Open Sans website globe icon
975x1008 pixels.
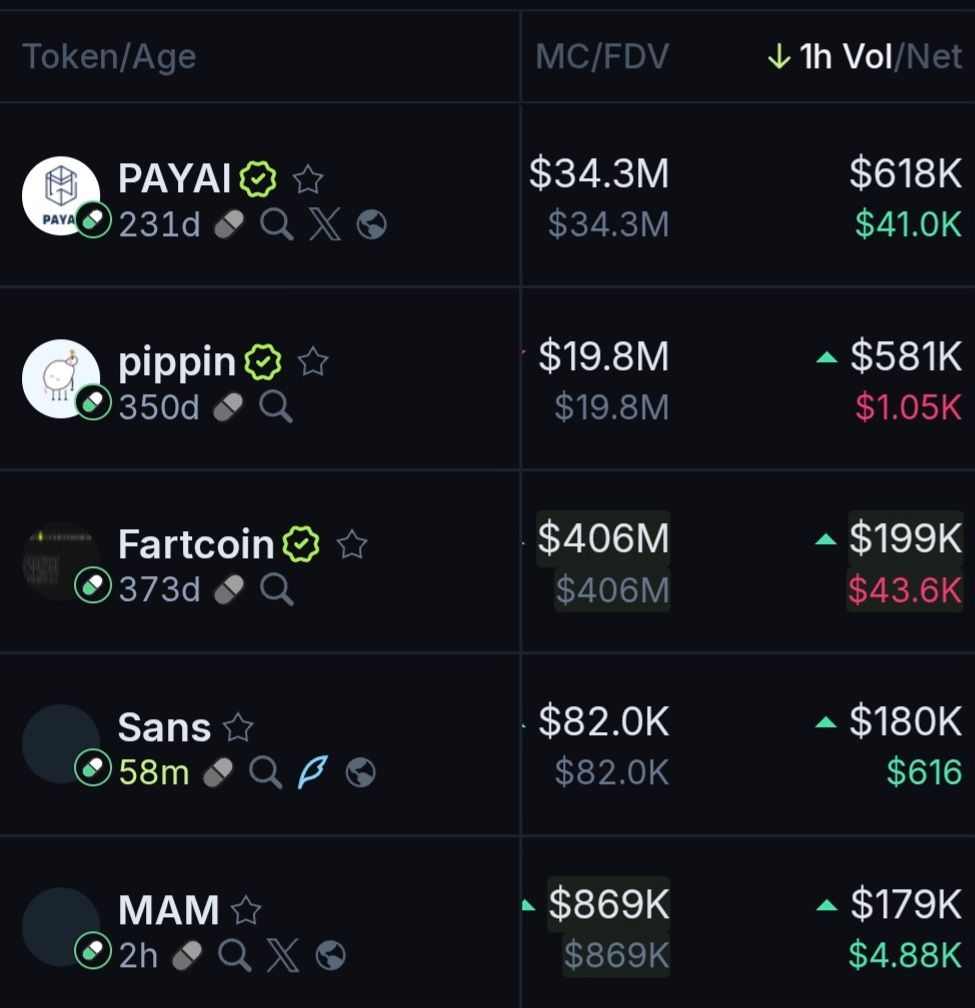tap(360, 772)
